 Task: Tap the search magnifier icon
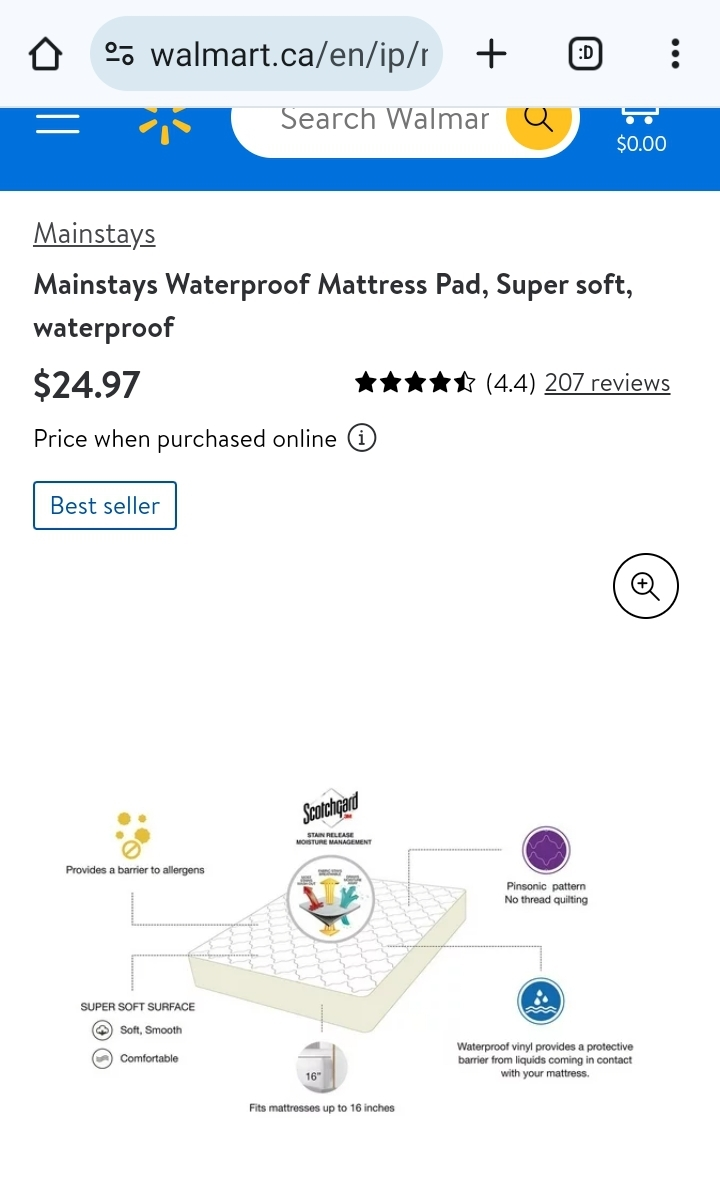pos(539,118)
